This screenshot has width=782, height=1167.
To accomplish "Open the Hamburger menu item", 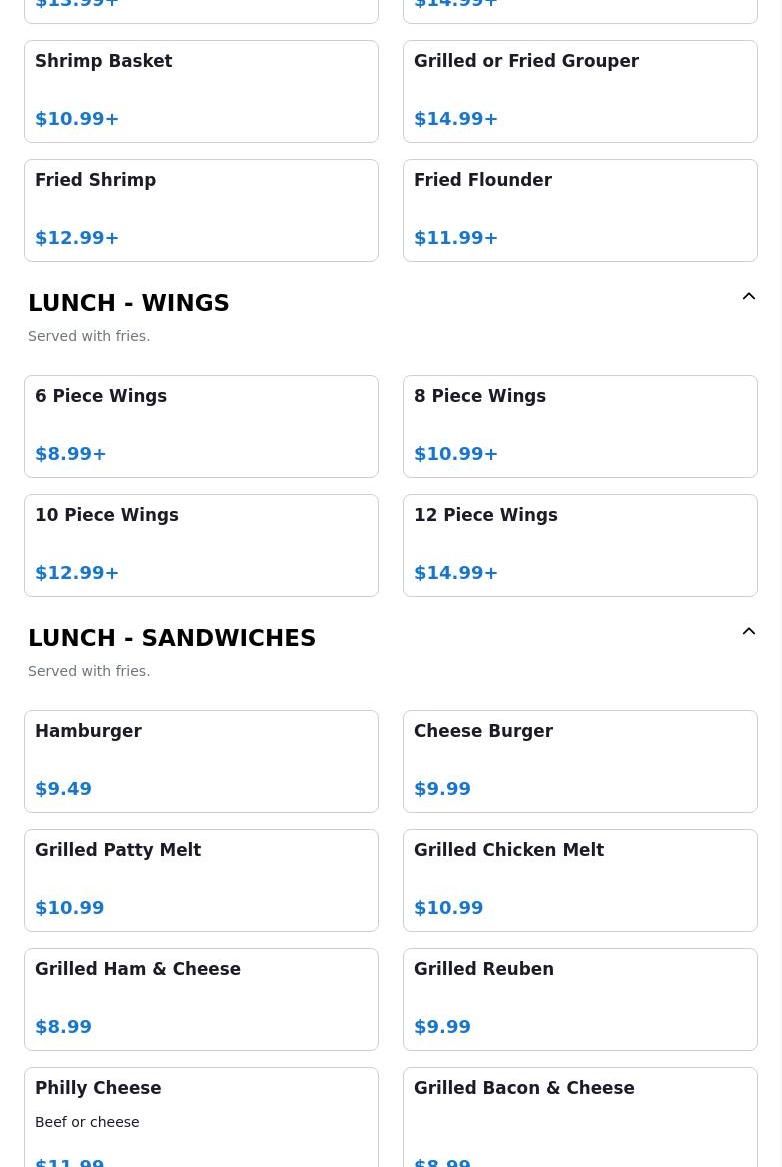I will 201,761.
